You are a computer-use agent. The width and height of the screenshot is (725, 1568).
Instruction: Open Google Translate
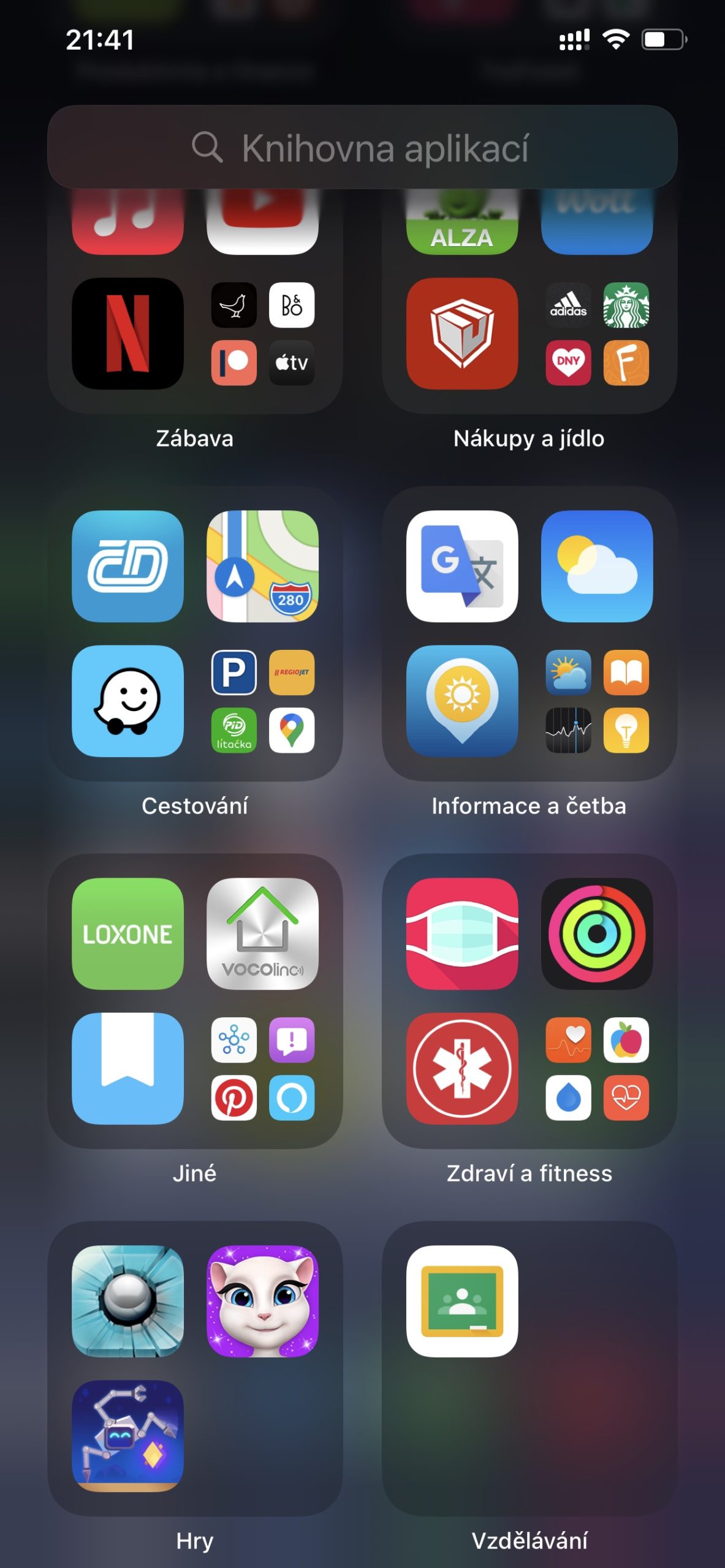pyautogui.click(x=461, y=566)
